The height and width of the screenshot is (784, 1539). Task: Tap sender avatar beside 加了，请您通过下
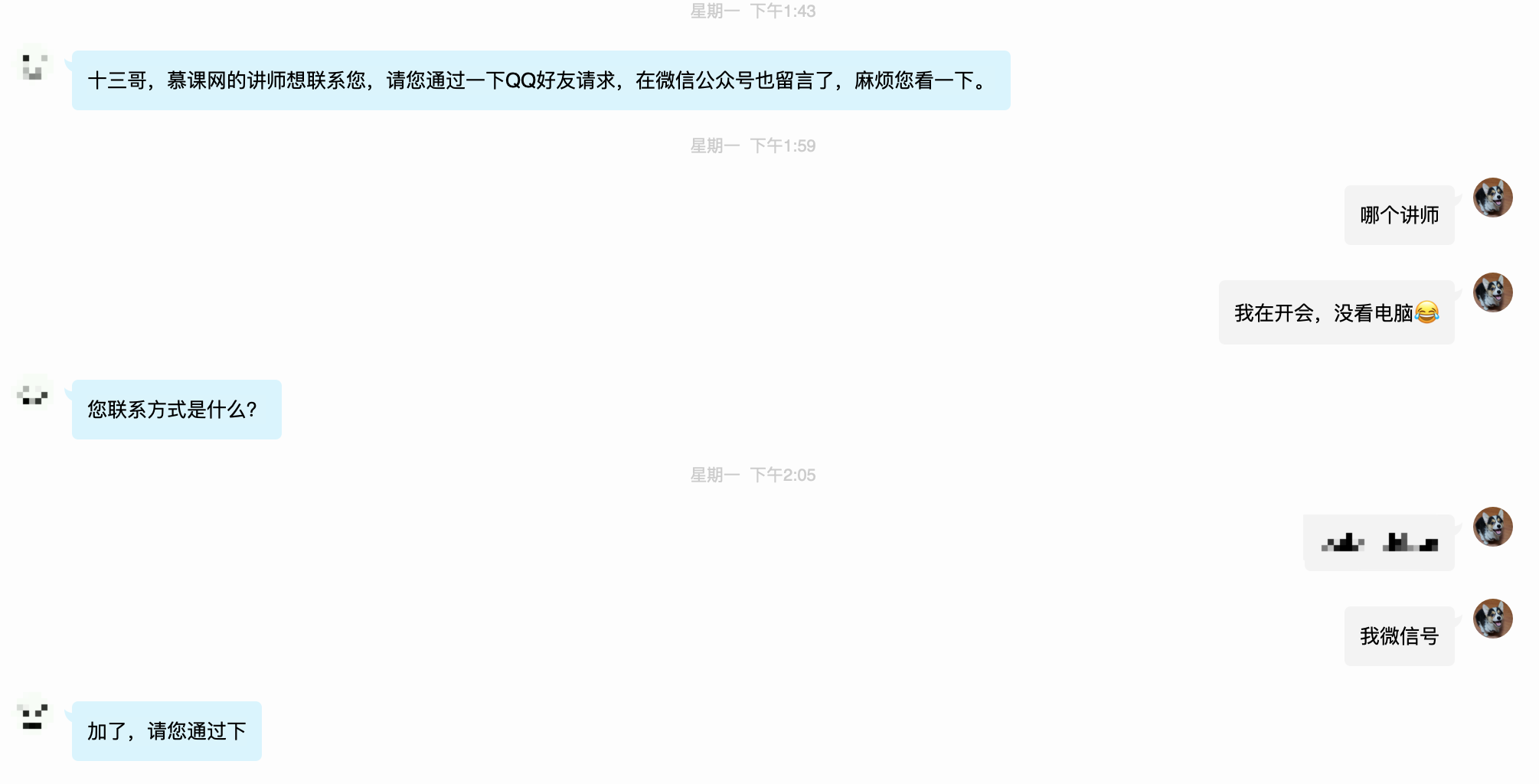pyautogui.click(x=34, y=715)
